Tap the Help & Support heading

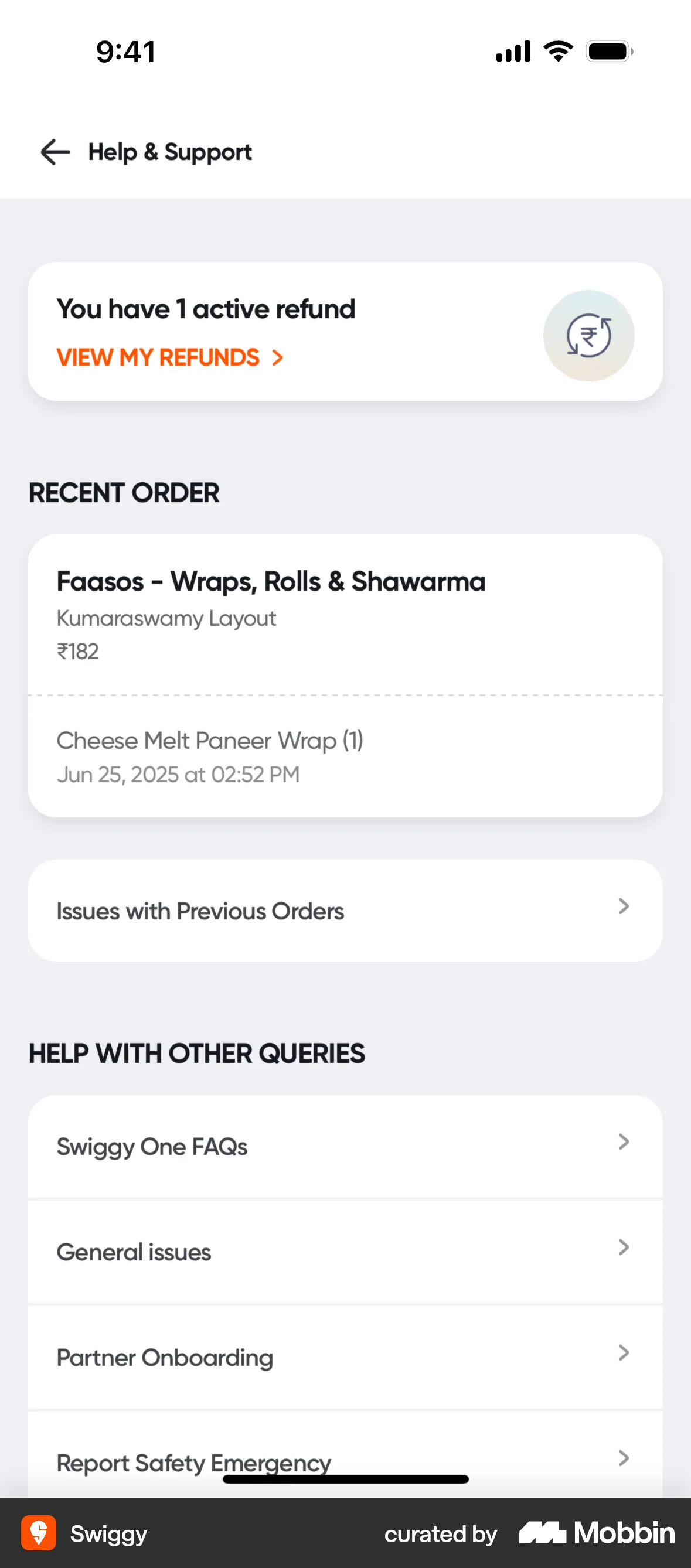[171, 152]
